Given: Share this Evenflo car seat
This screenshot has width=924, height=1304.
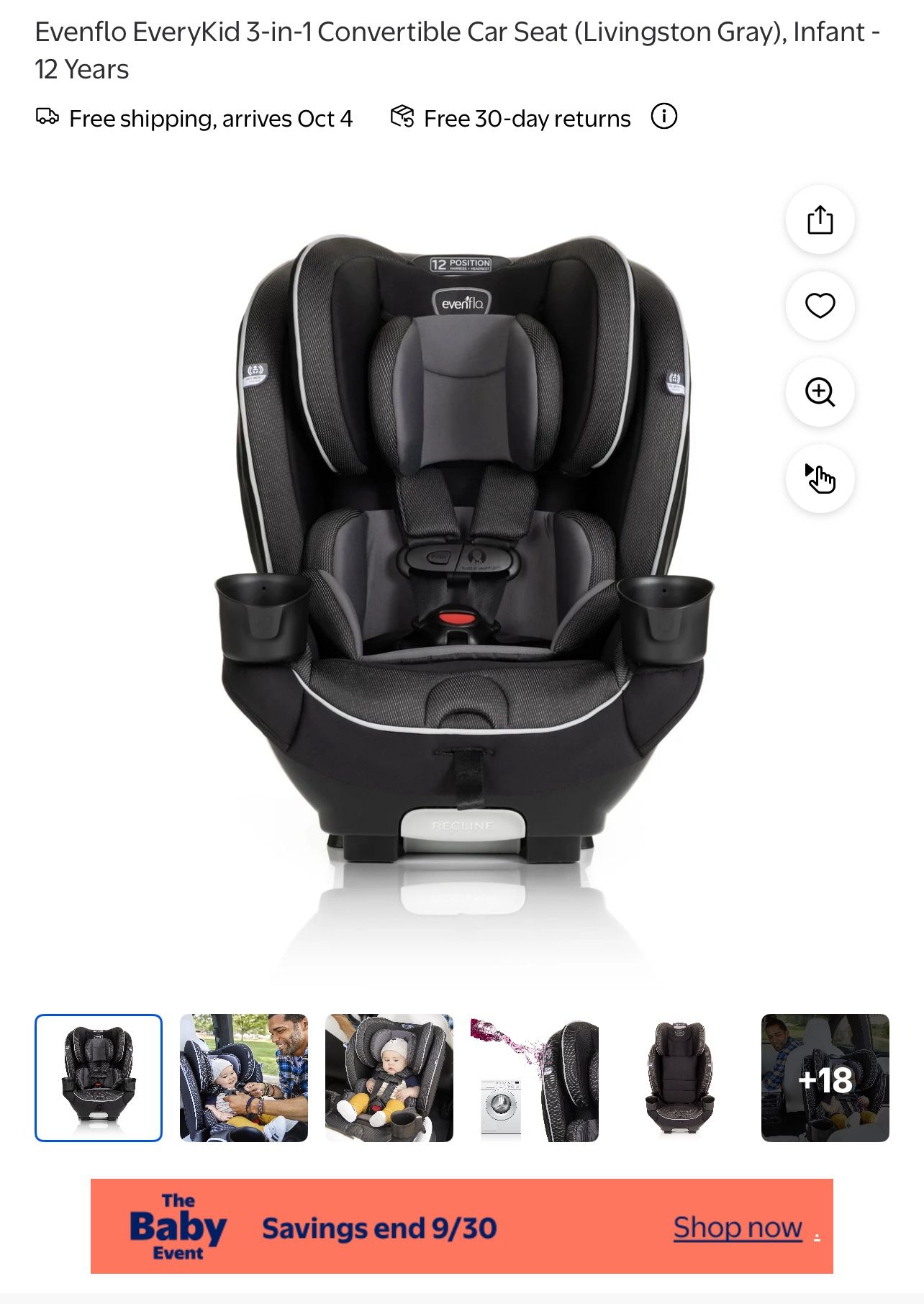Looking at the screenshot, I should pos(820,219).
